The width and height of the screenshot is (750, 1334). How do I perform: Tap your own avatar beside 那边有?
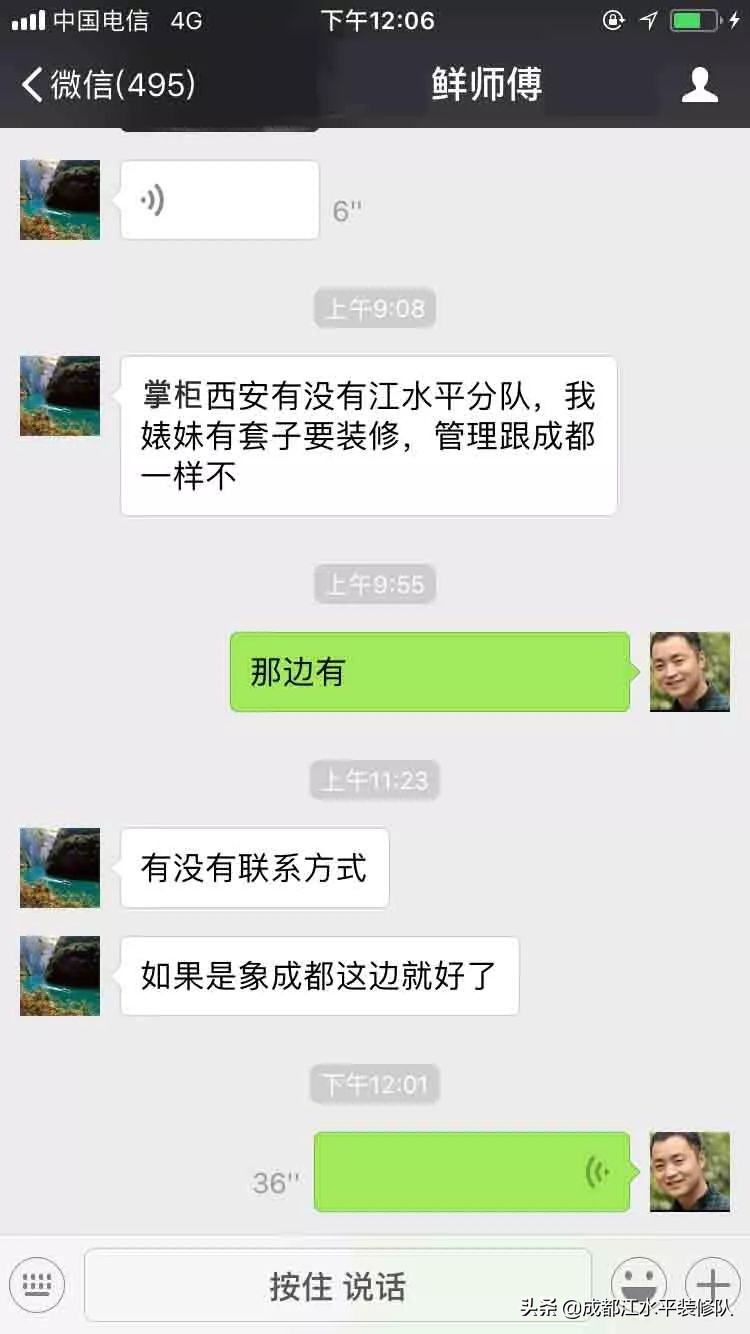(689, 672)
